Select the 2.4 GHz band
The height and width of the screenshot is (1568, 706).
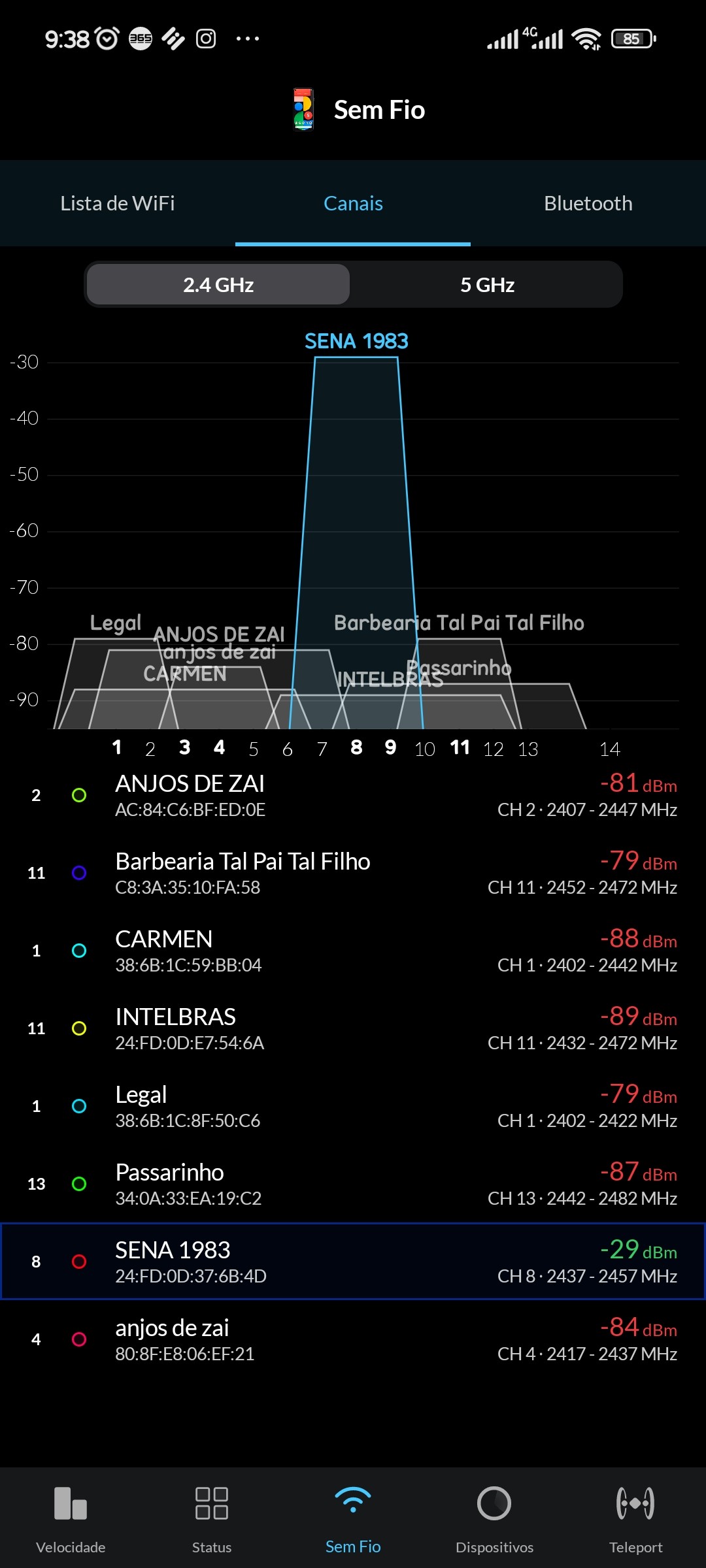[218, 285]
